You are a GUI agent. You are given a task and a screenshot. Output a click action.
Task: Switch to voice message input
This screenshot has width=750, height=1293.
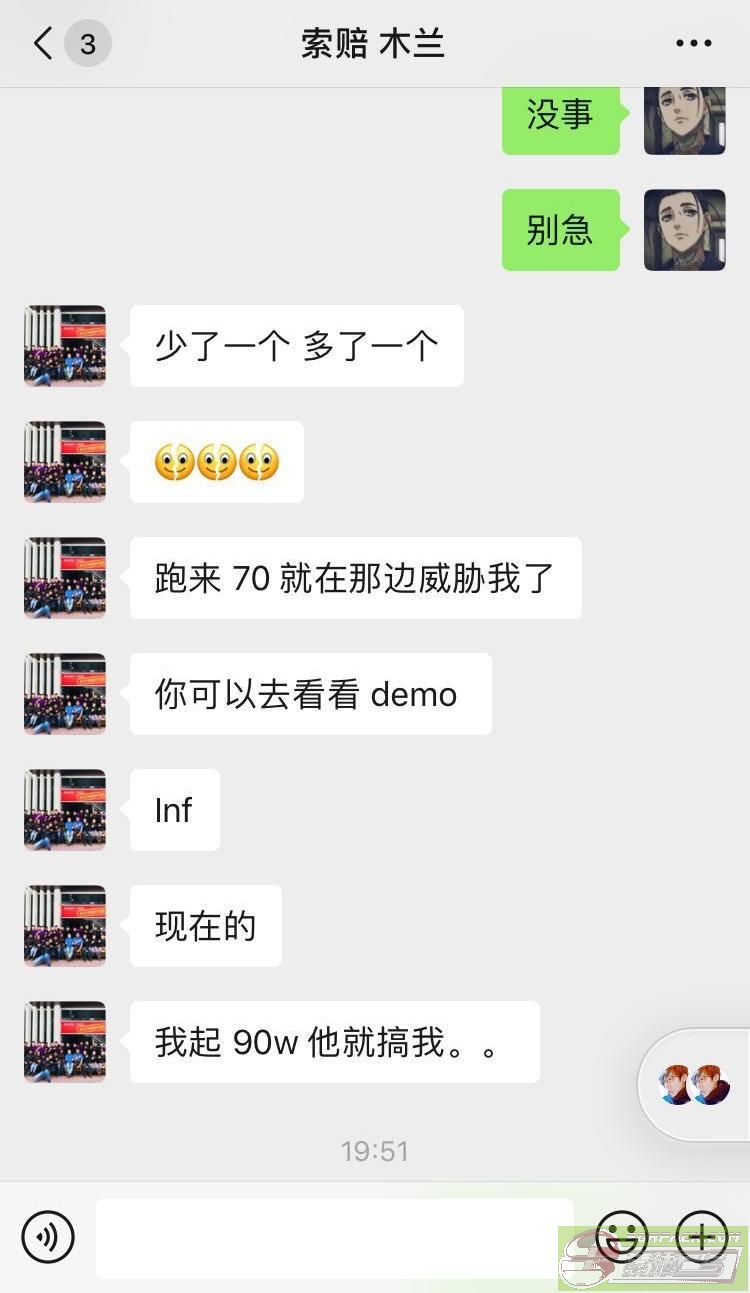[47, 1237]
